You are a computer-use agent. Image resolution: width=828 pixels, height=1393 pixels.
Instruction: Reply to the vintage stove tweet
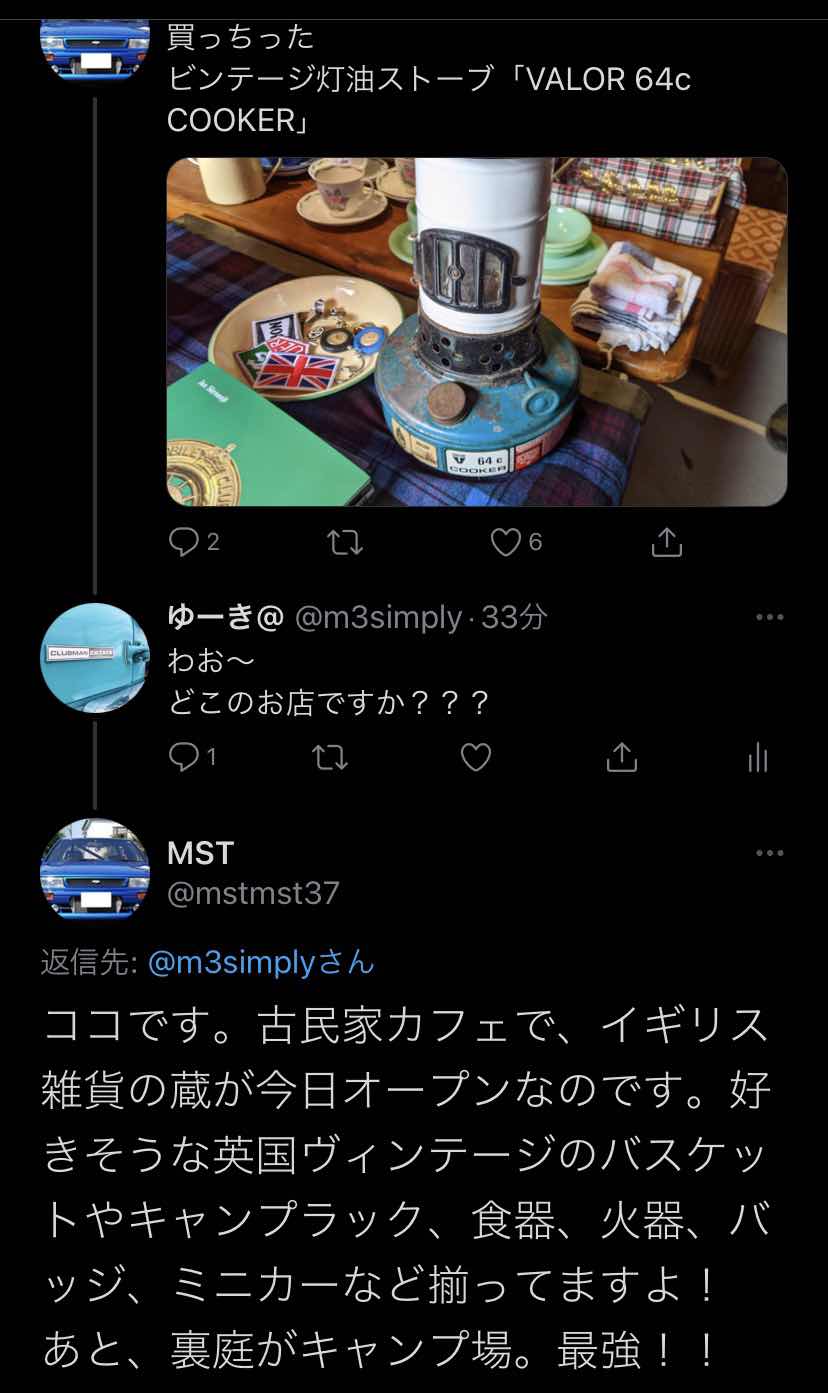pos(185,542)
